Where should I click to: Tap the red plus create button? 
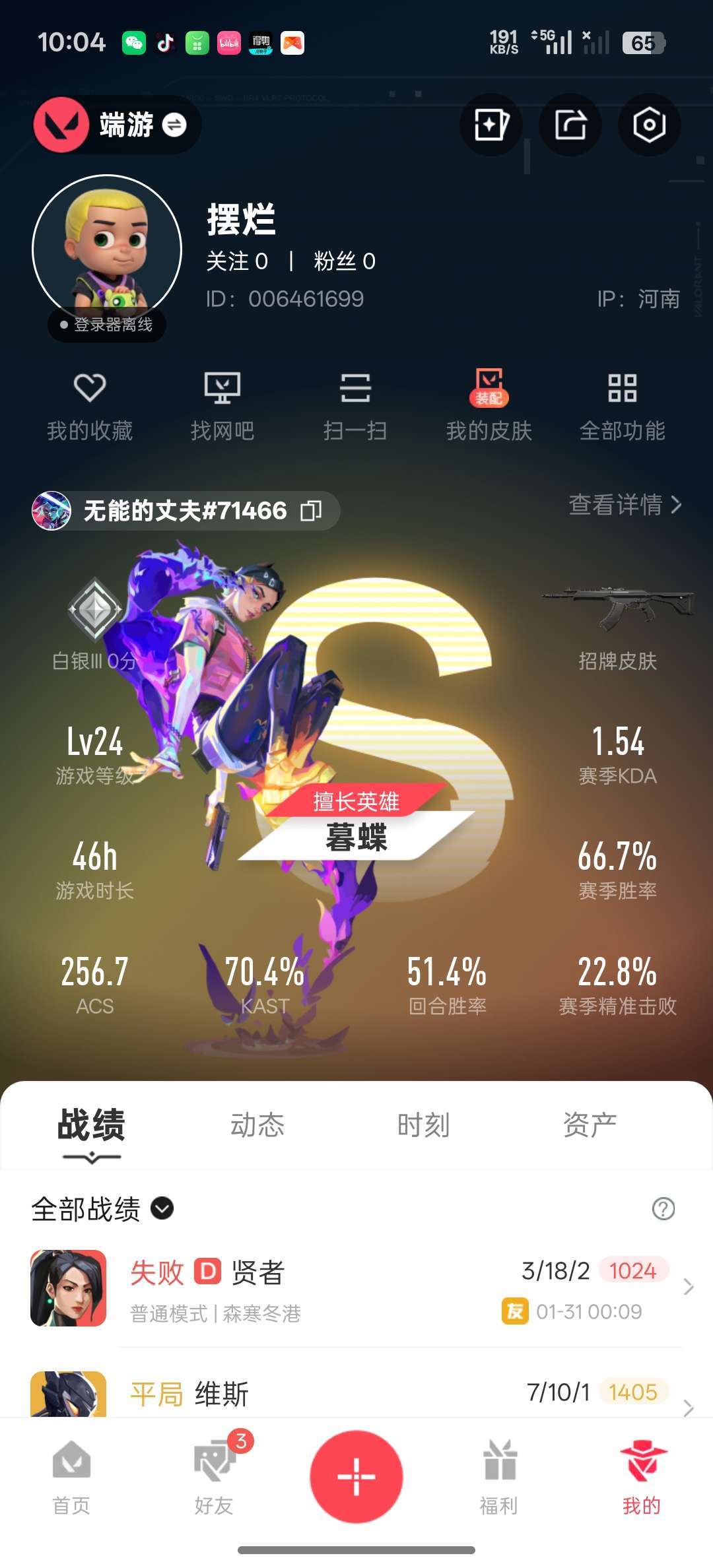tap(356, 1476)
